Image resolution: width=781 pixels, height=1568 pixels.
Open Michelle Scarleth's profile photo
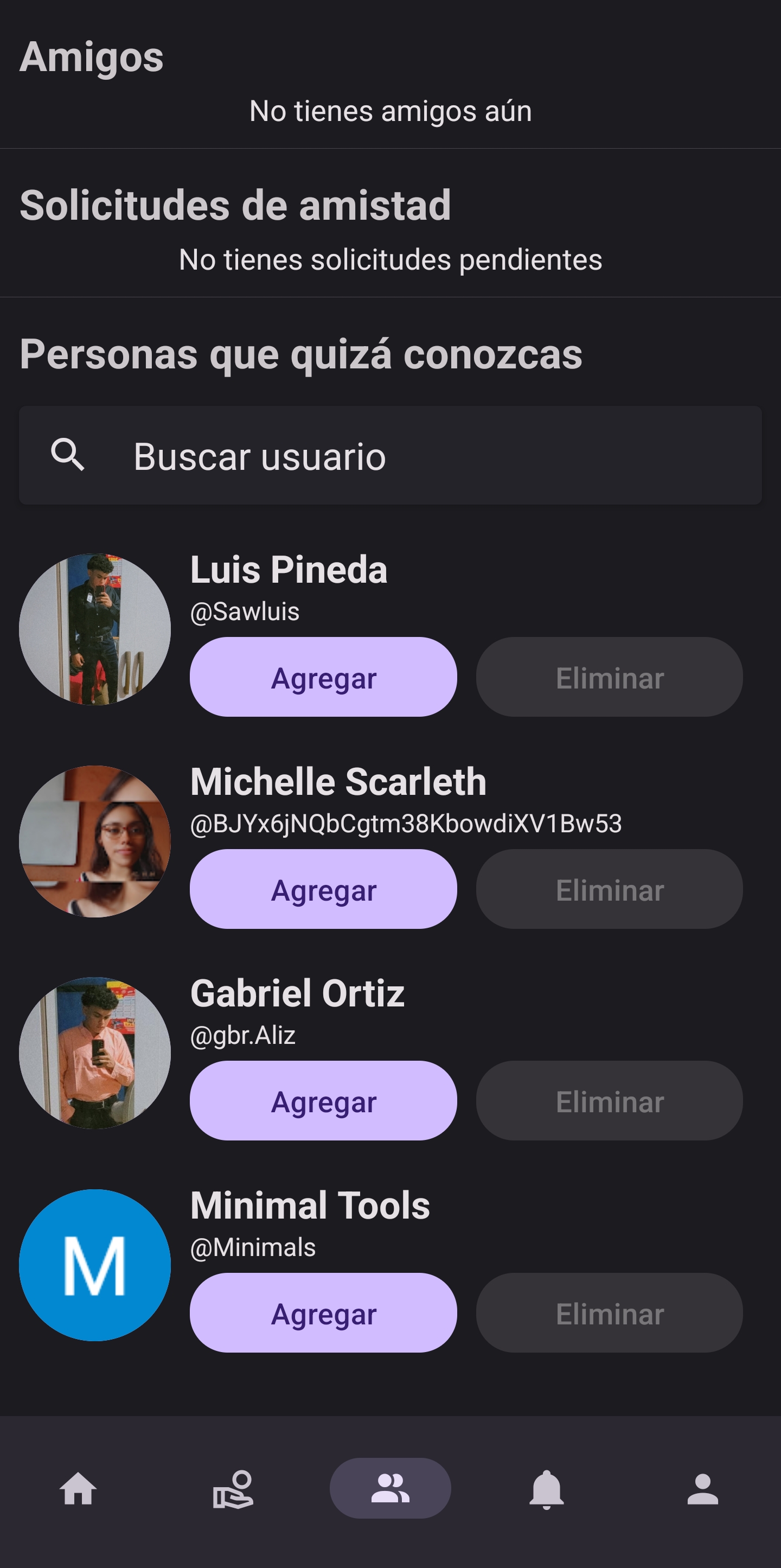click(x=95, y=841)
